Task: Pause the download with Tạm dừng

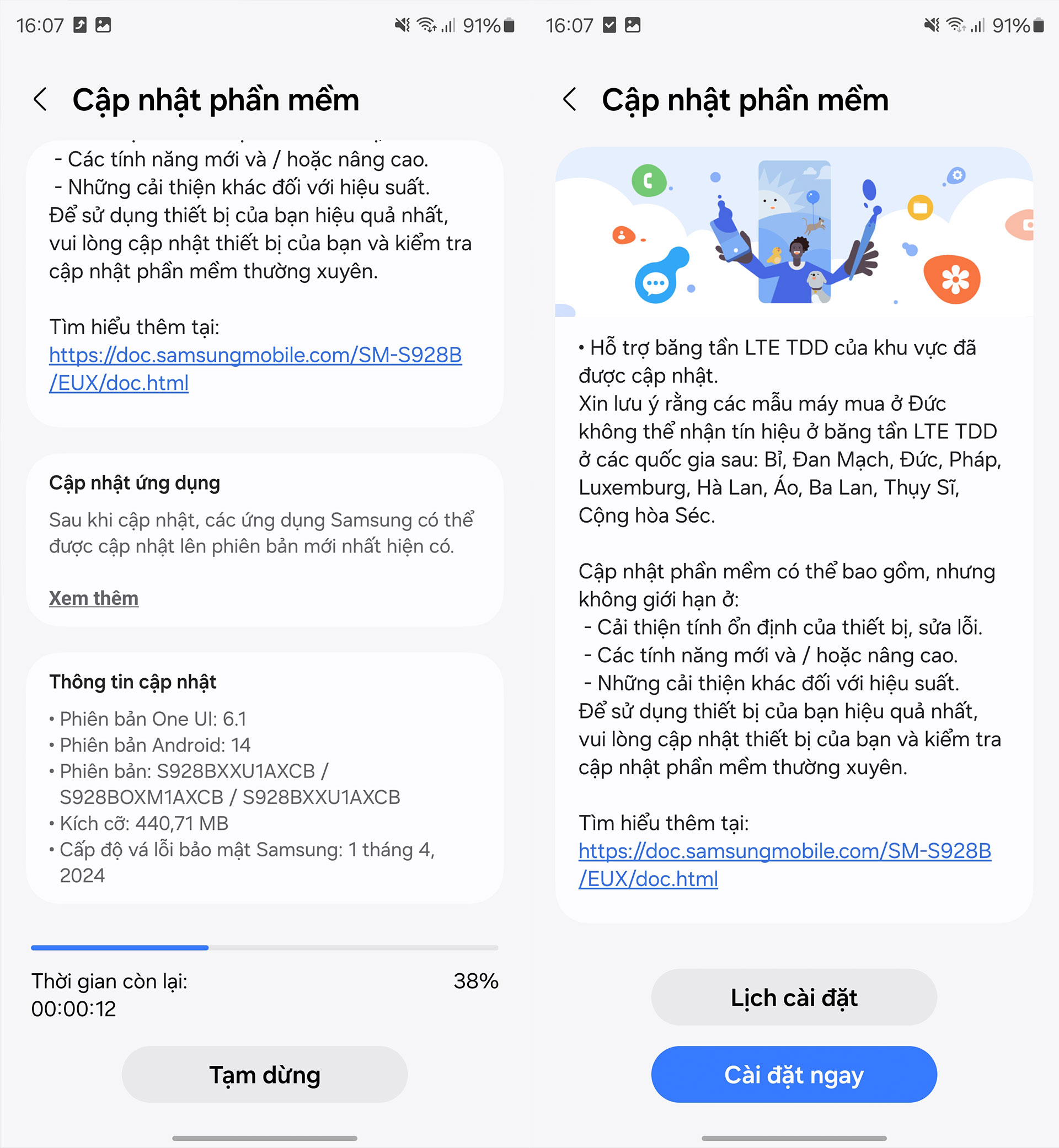Action: pos(264,1075)
